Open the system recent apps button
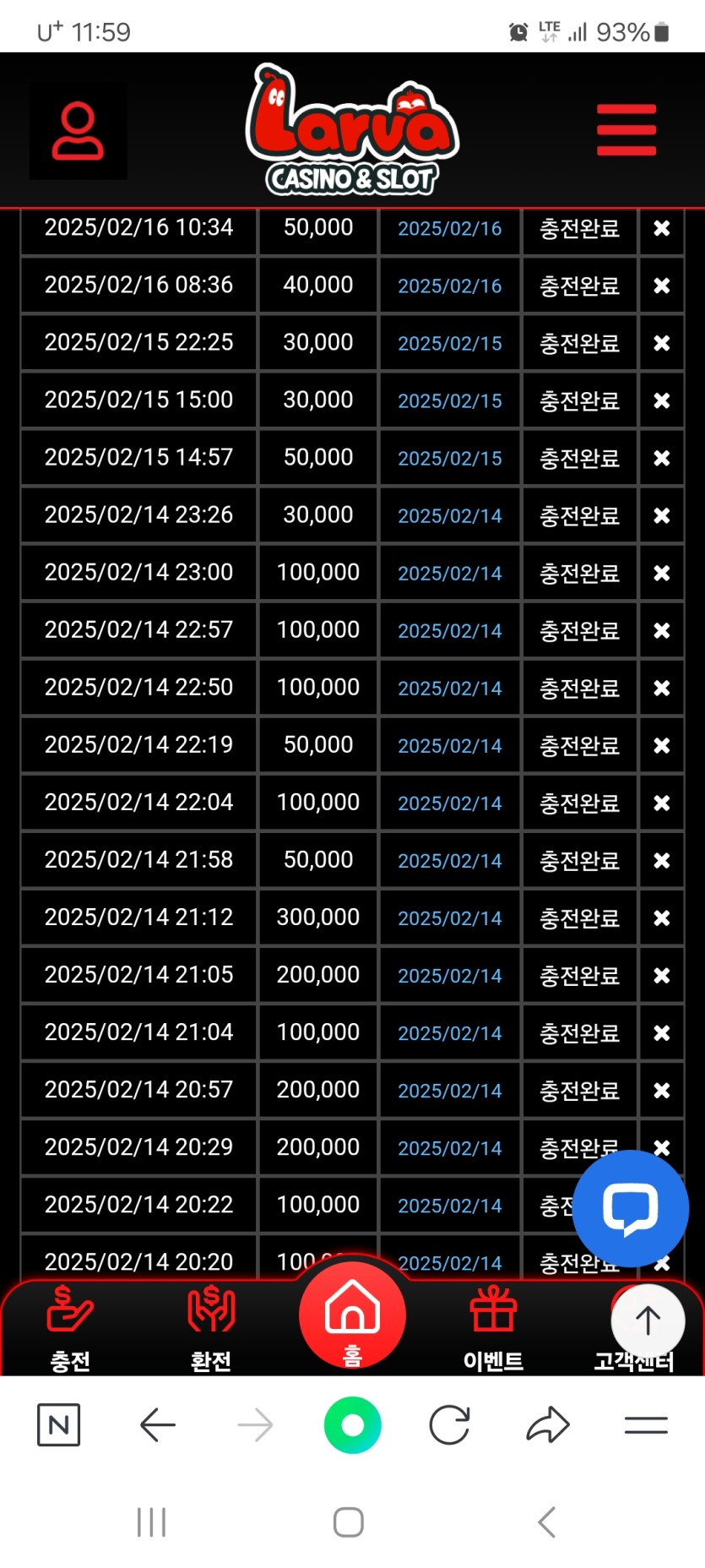705x1568 pixels. click(152, 1522)
